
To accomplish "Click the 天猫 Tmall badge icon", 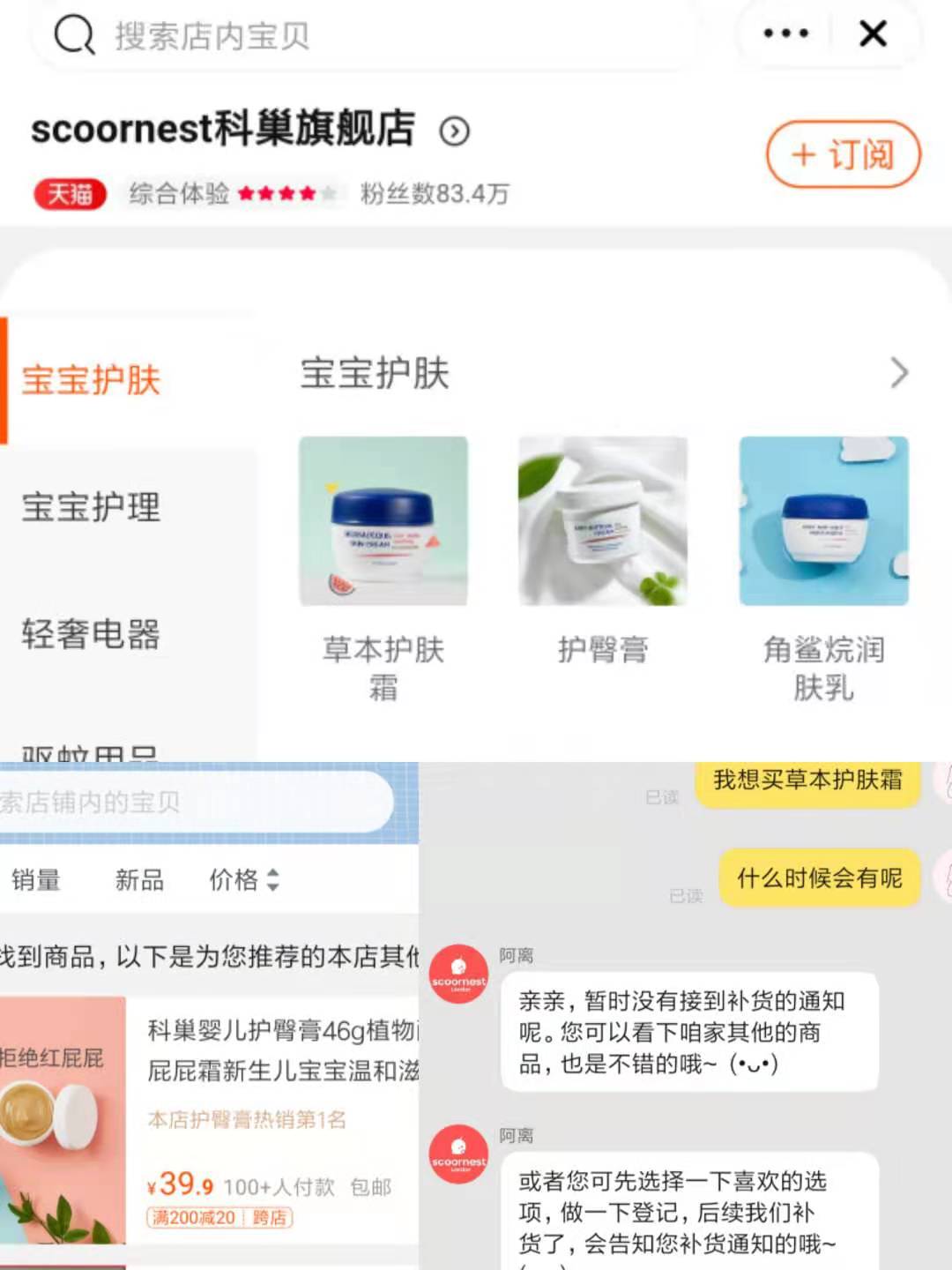I will (69, 194).
